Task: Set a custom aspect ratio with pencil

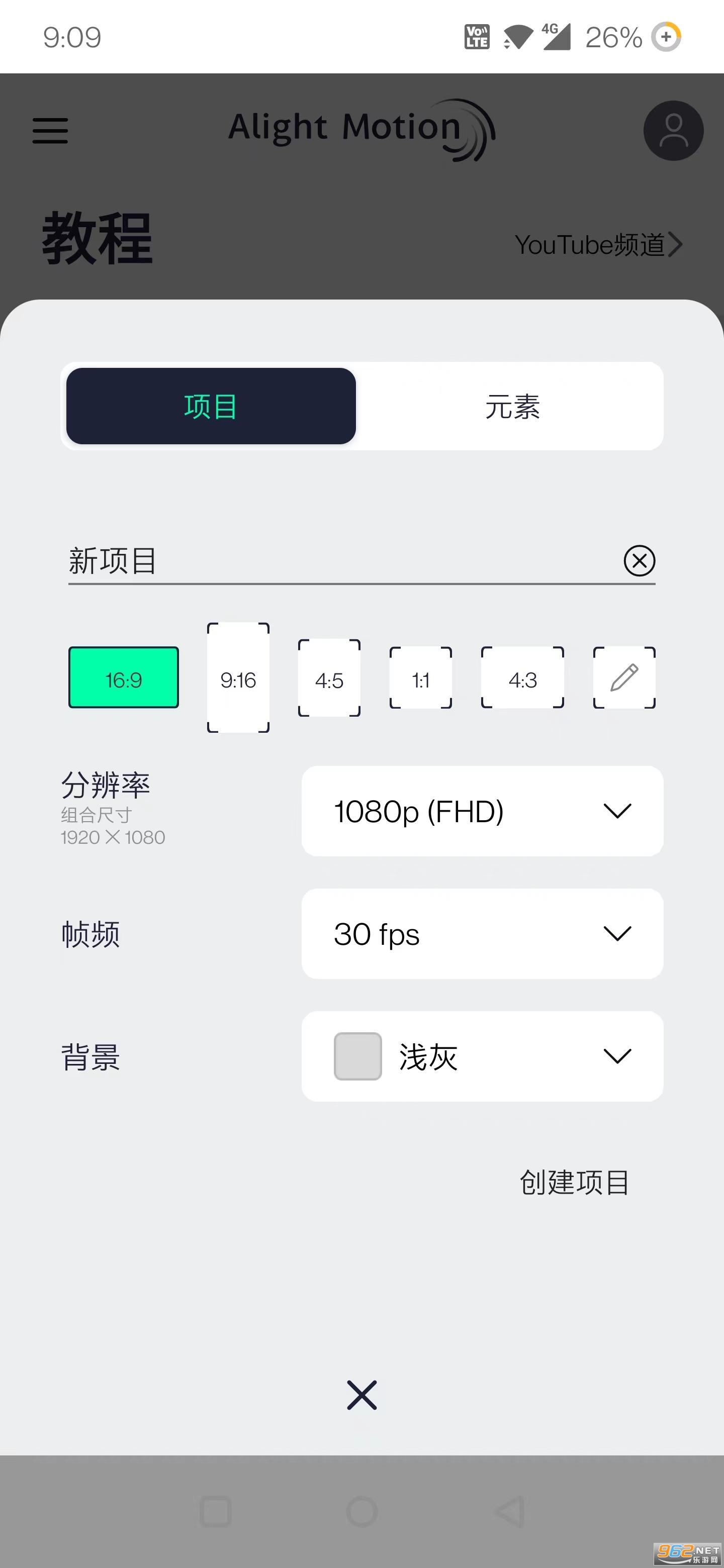Action: coord(624,678)
